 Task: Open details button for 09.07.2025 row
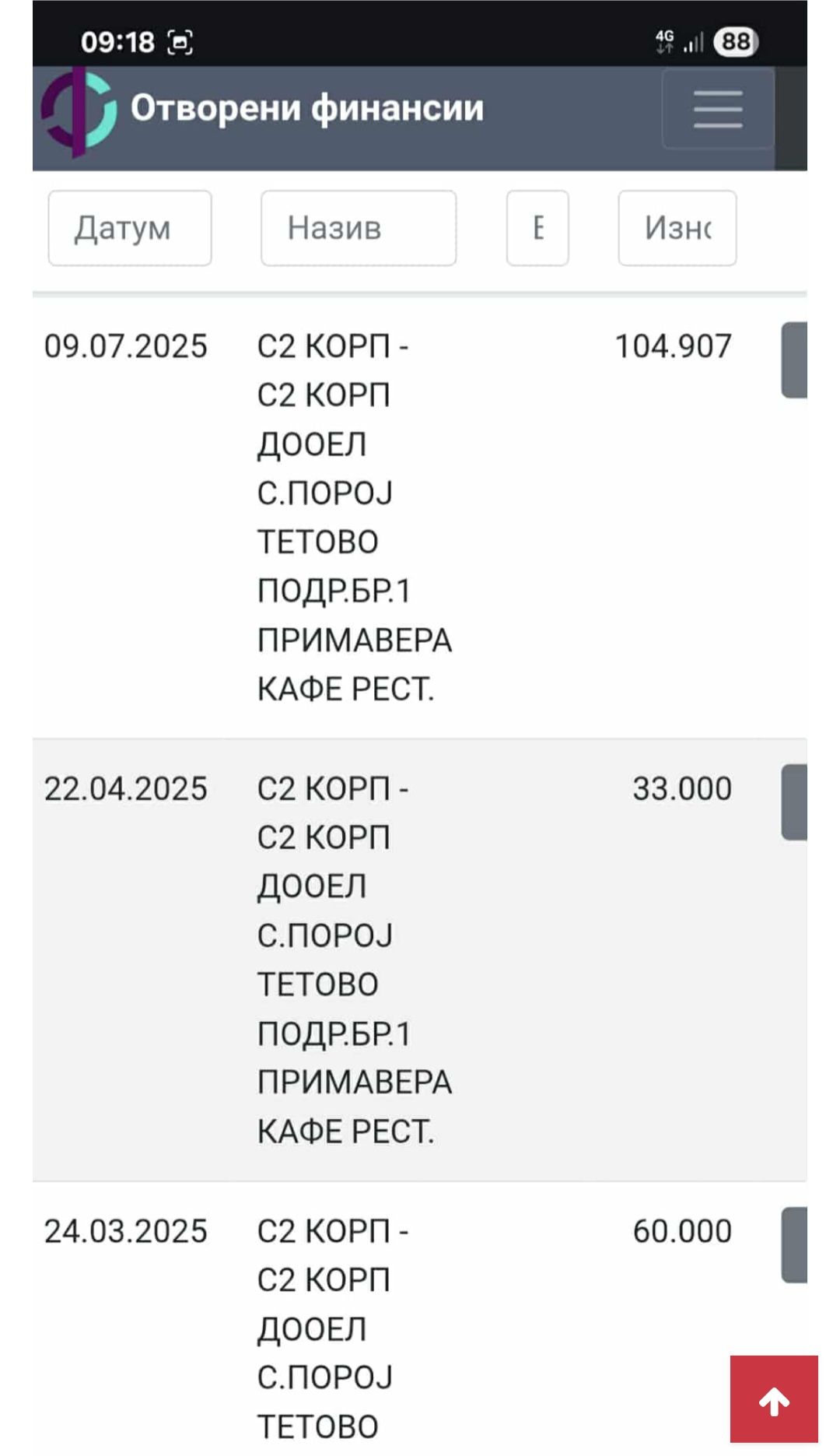pos(794,360)
